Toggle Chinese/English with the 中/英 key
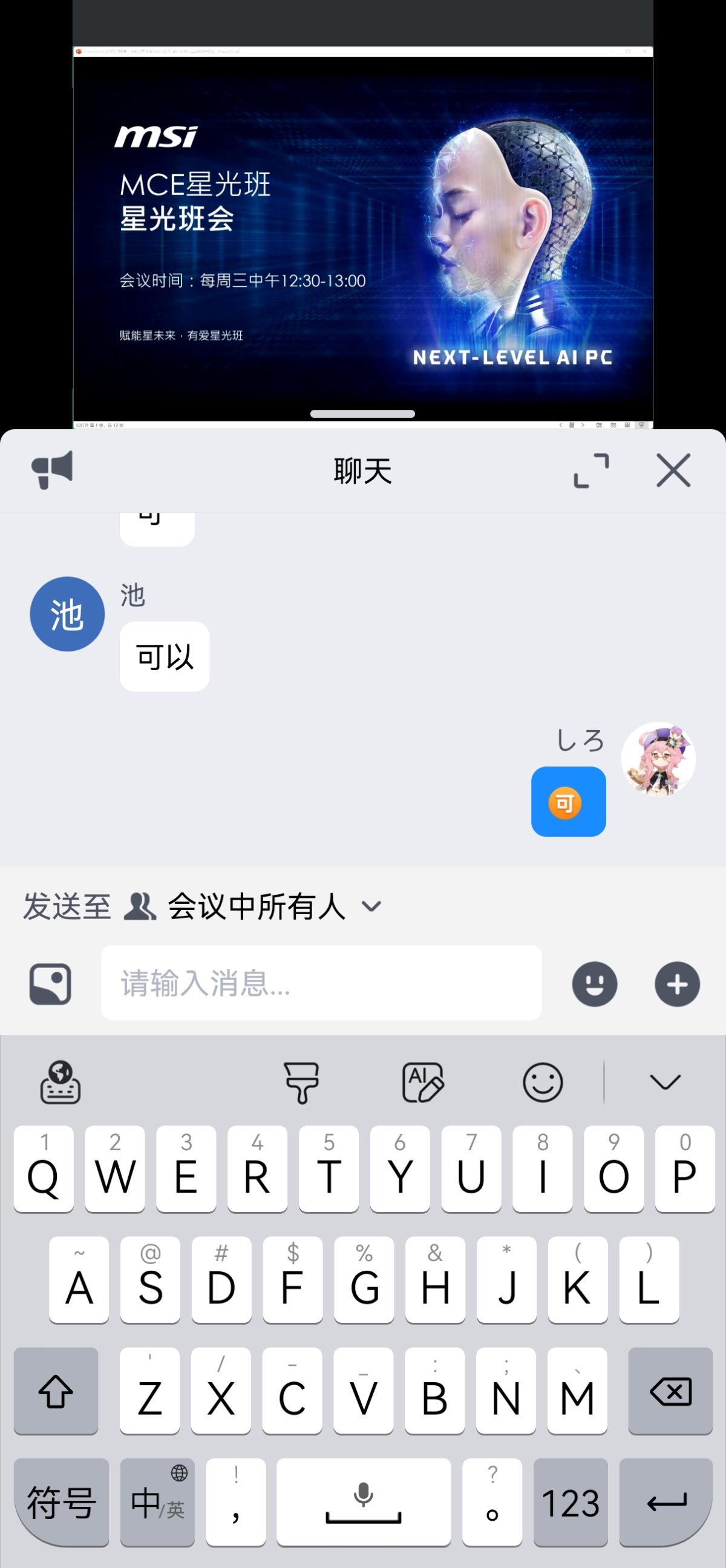Viewport: 726px width, 1568px height. coord(156,1502)
